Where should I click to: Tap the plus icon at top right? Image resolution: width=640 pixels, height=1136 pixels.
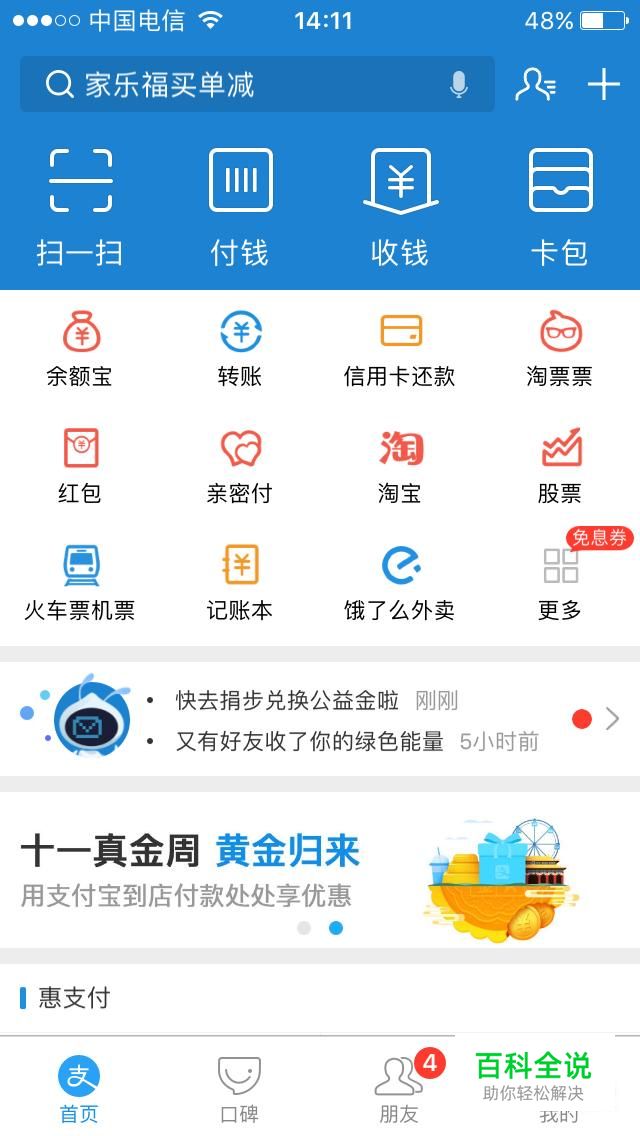point(604,85)
